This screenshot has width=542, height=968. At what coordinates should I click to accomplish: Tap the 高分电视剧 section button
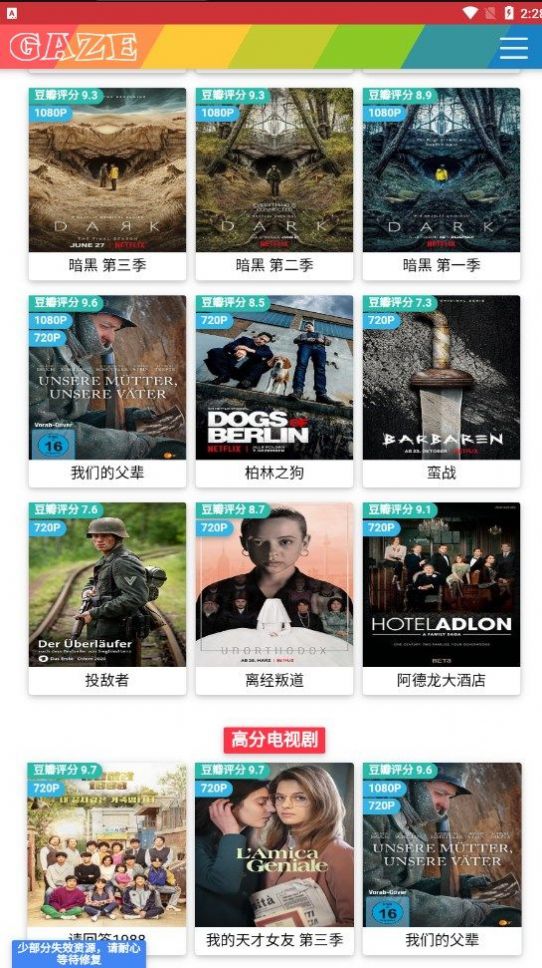pos(274,740)
